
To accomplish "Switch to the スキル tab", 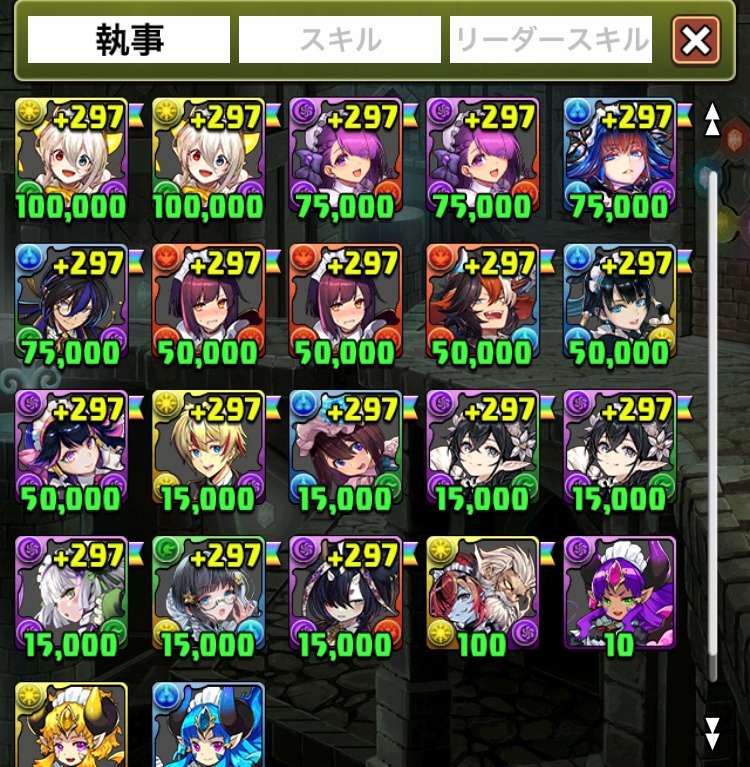I will point(339,40).
